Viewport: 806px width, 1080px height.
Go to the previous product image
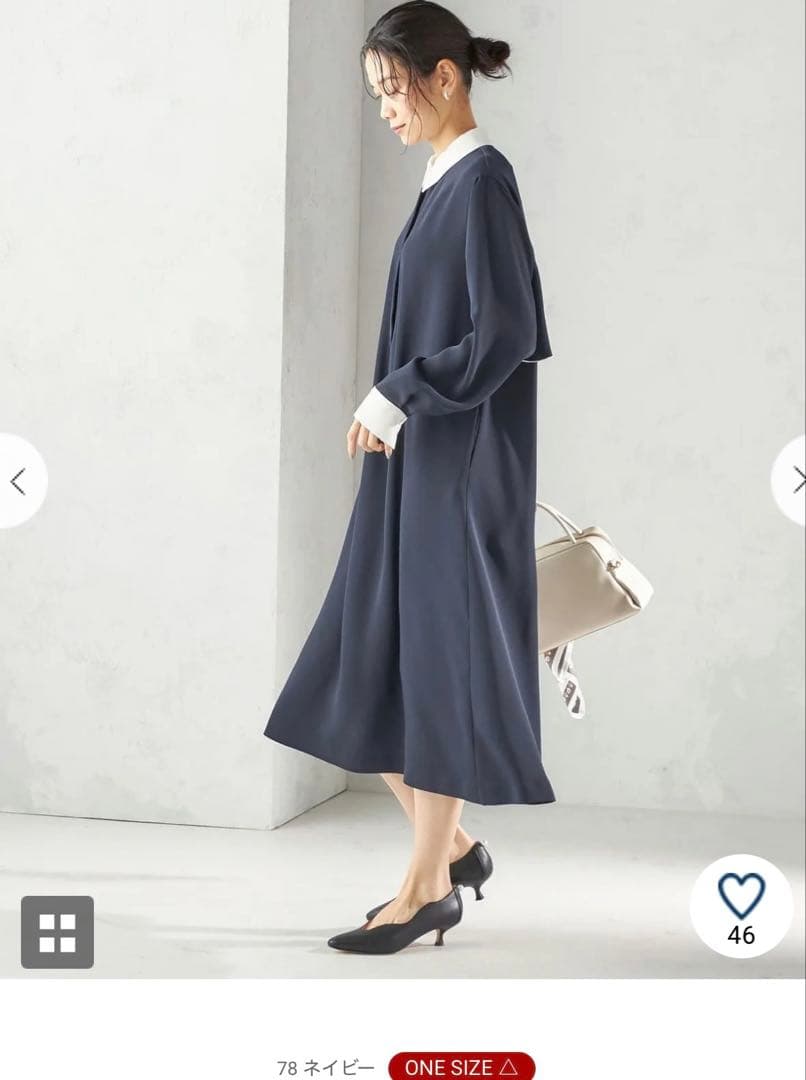(18, 481)
